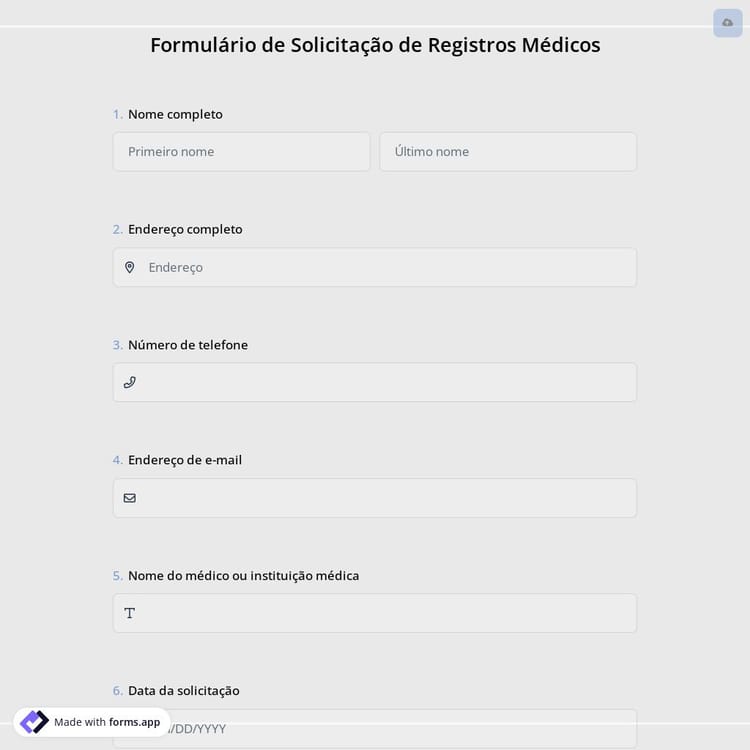This screenshot has height=750, width=750.
Task: Tap the cloud upload icon
Action: 727,23
